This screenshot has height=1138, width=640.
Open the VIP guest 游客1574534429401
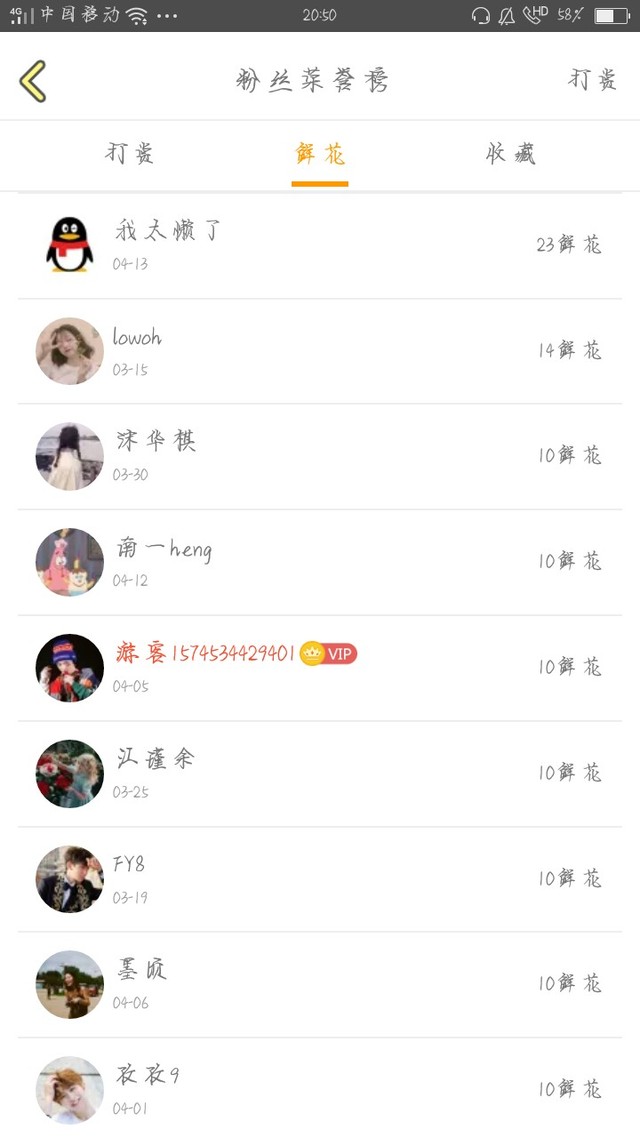coord(320,667)
